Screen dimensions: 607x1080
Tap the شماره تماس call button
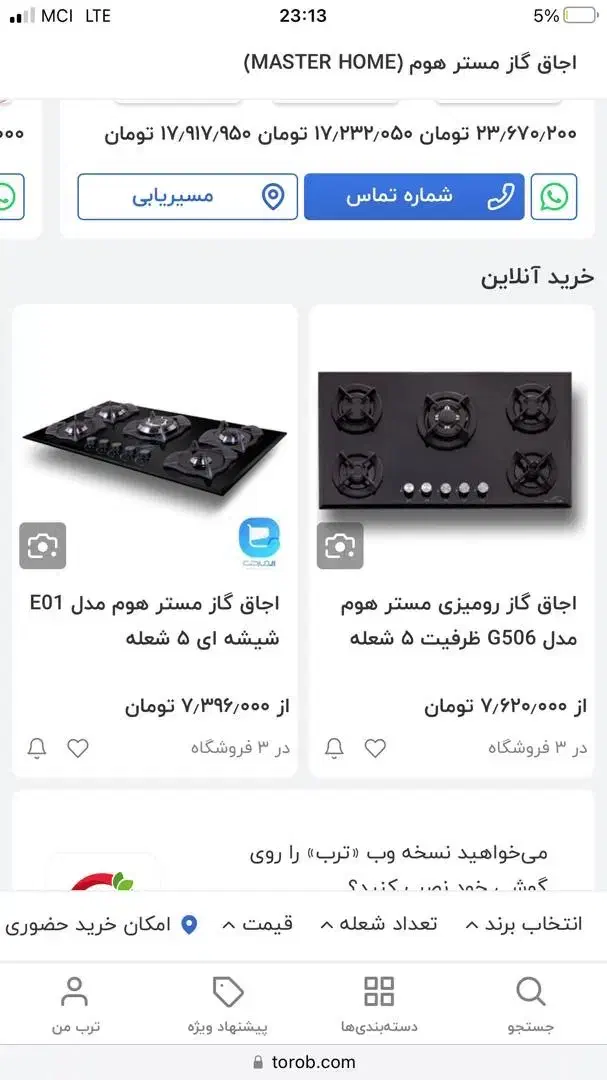(413, 196)
